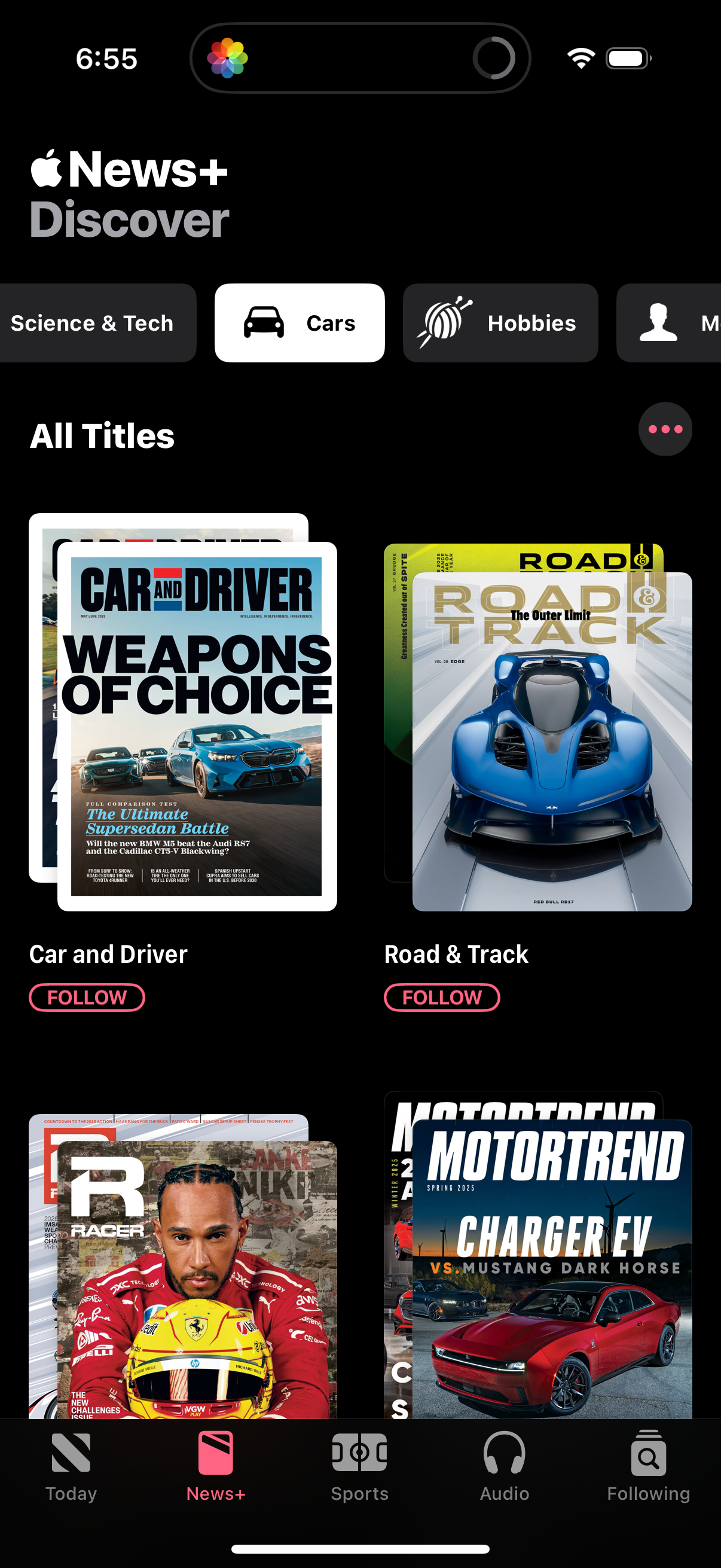Open the Today tab newspaper icon
This screenshot has width=721, height=1568.
[x=71, y=1452]
